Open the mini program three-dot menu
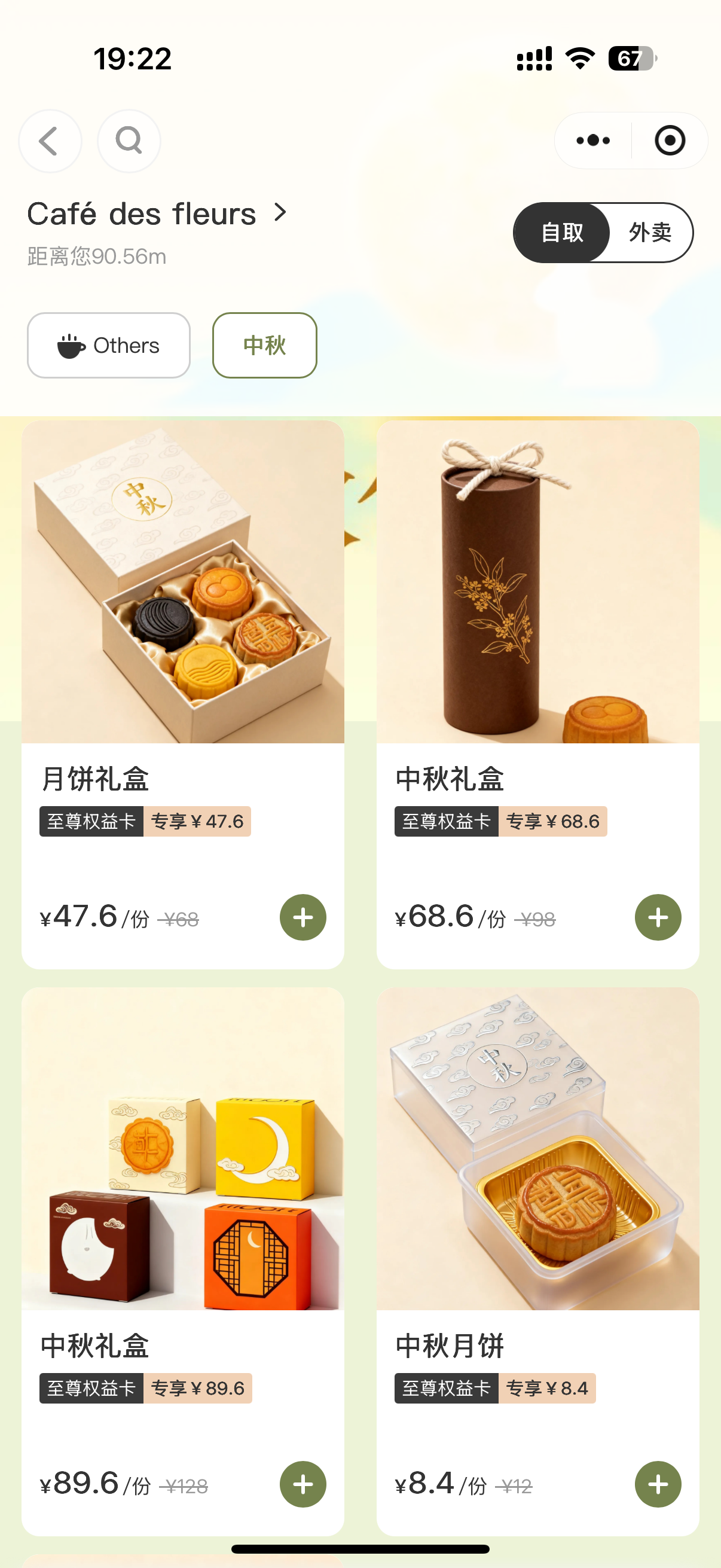The height and width of the screenshot is (1568, 721). [x=592, y=141]
